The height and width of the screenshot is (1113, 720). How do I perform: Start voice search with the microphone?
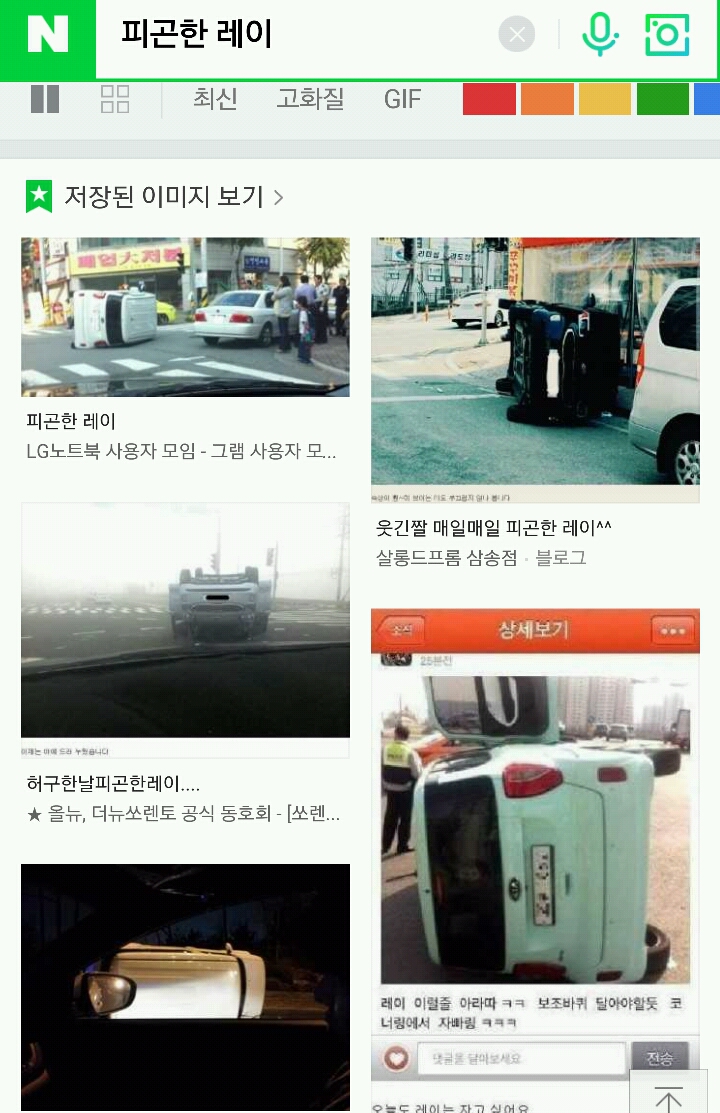(x=600, y=36)
